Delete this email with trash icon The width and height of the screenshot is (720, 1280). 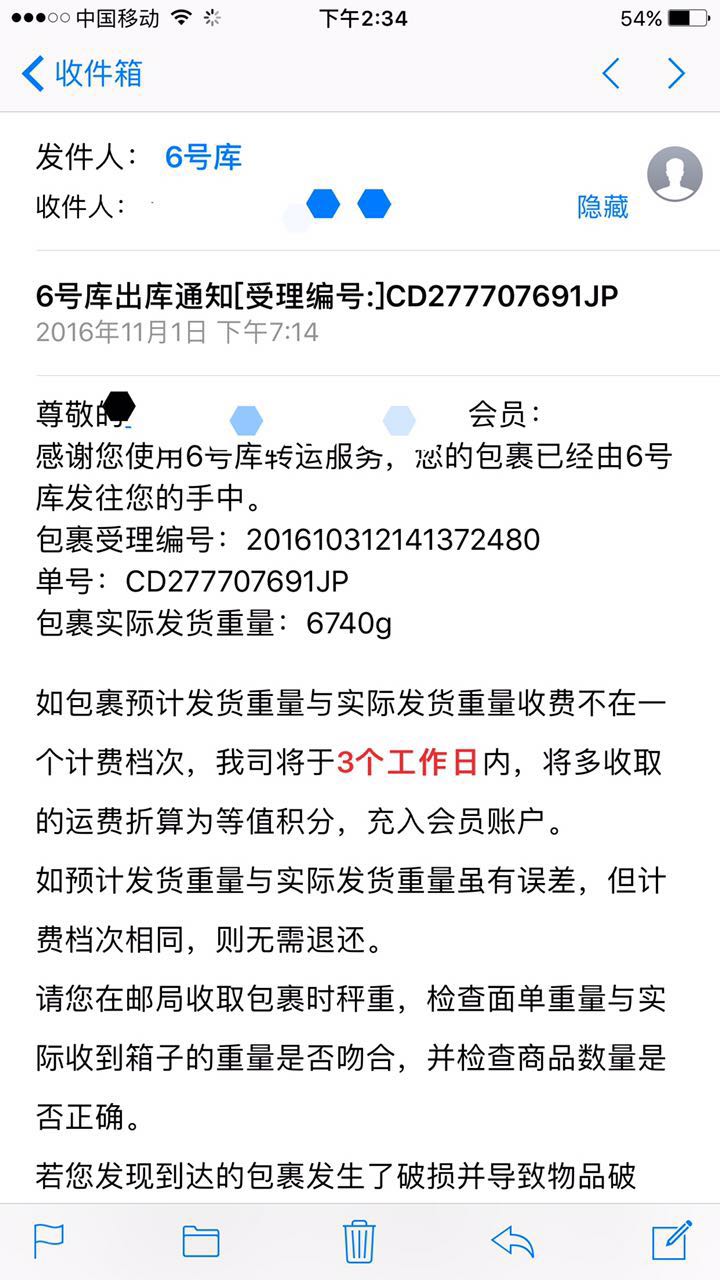pos(359,1241)
